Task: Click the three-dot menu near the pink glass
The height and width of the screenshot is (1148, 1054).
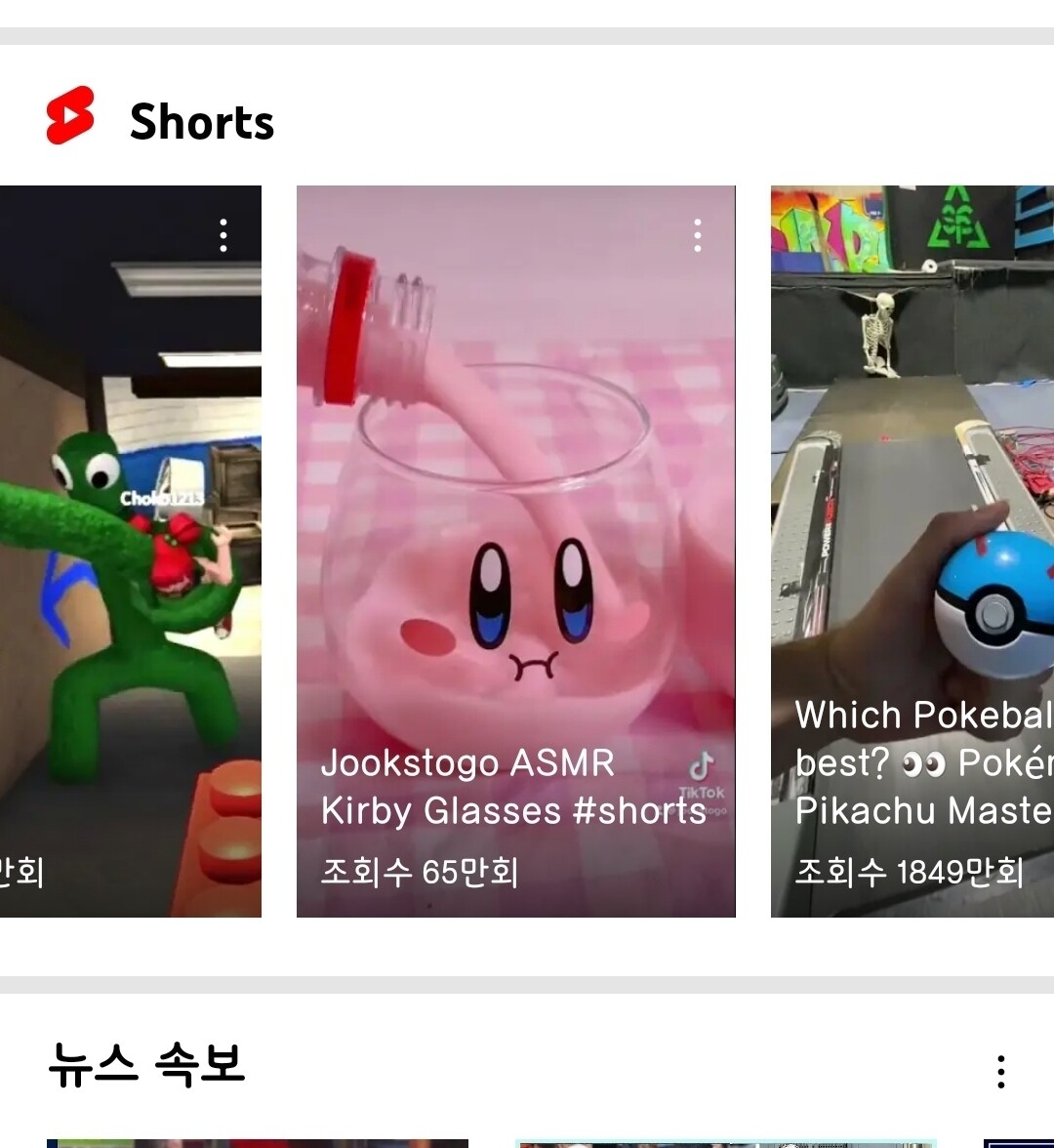Action: [699, 233]
